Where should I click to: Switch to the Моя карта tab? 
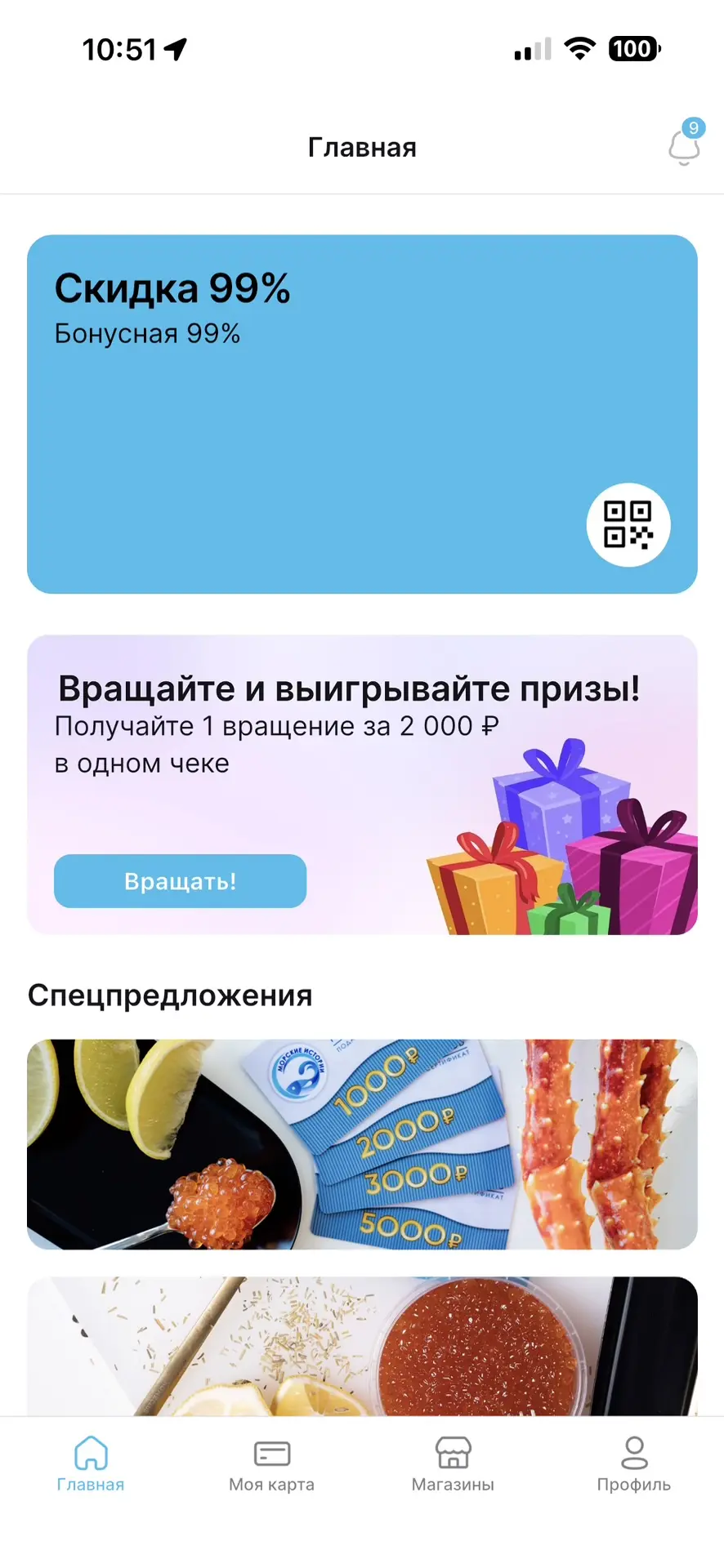[271, 1466]
